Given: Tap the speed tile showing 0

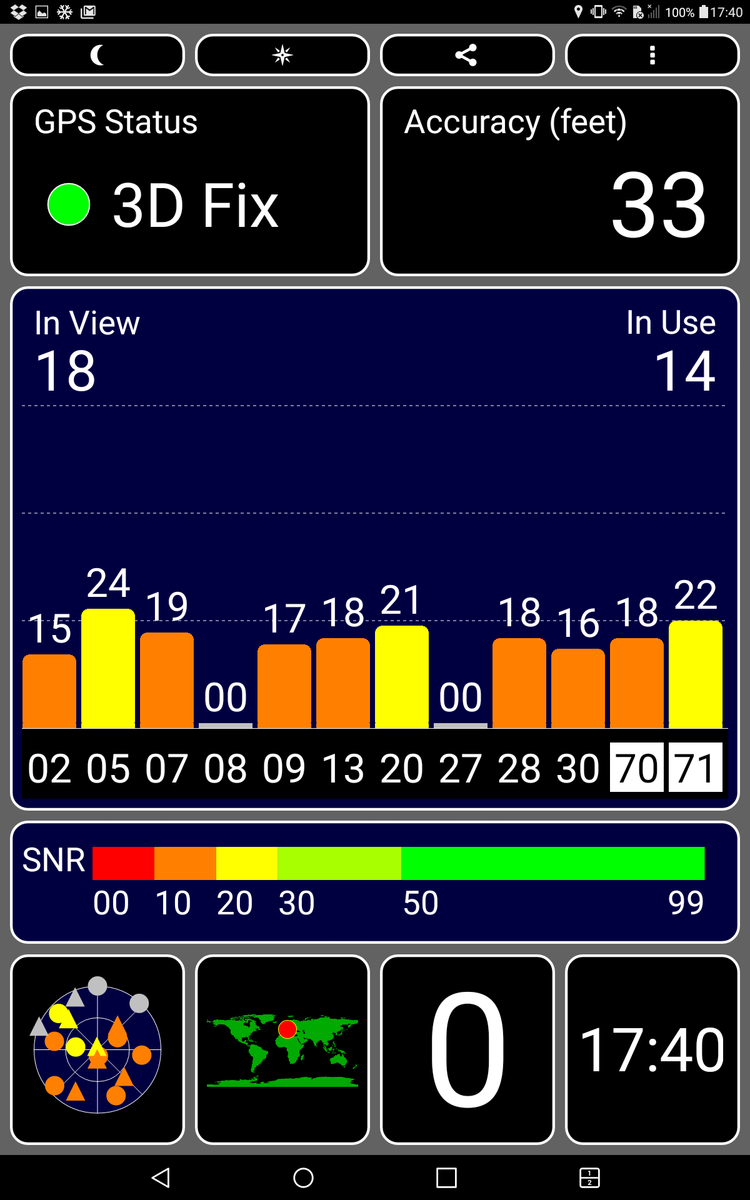Looking at the screenshot, I should tap(467, 1049).
